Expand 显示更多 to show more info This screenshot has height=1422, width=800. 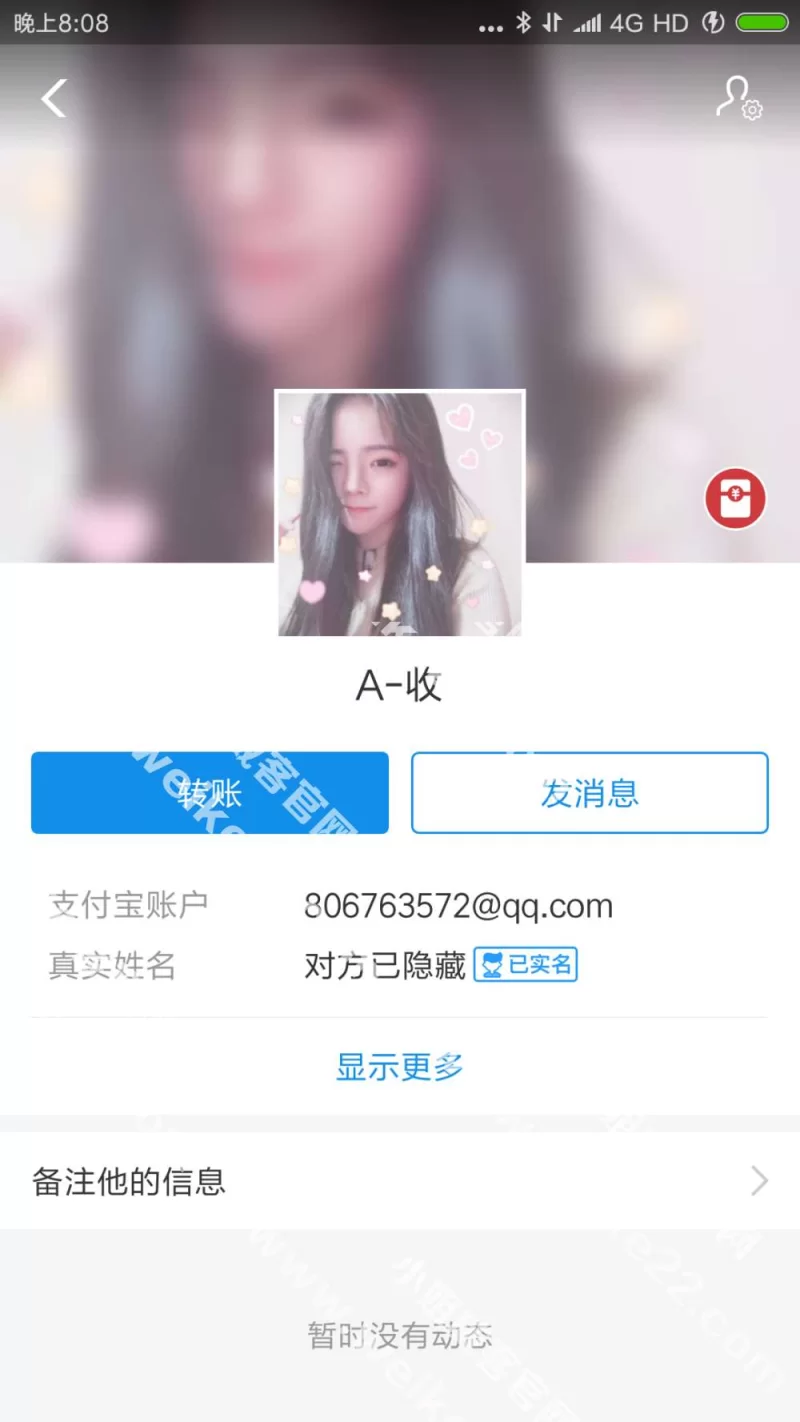[400, 1067]
